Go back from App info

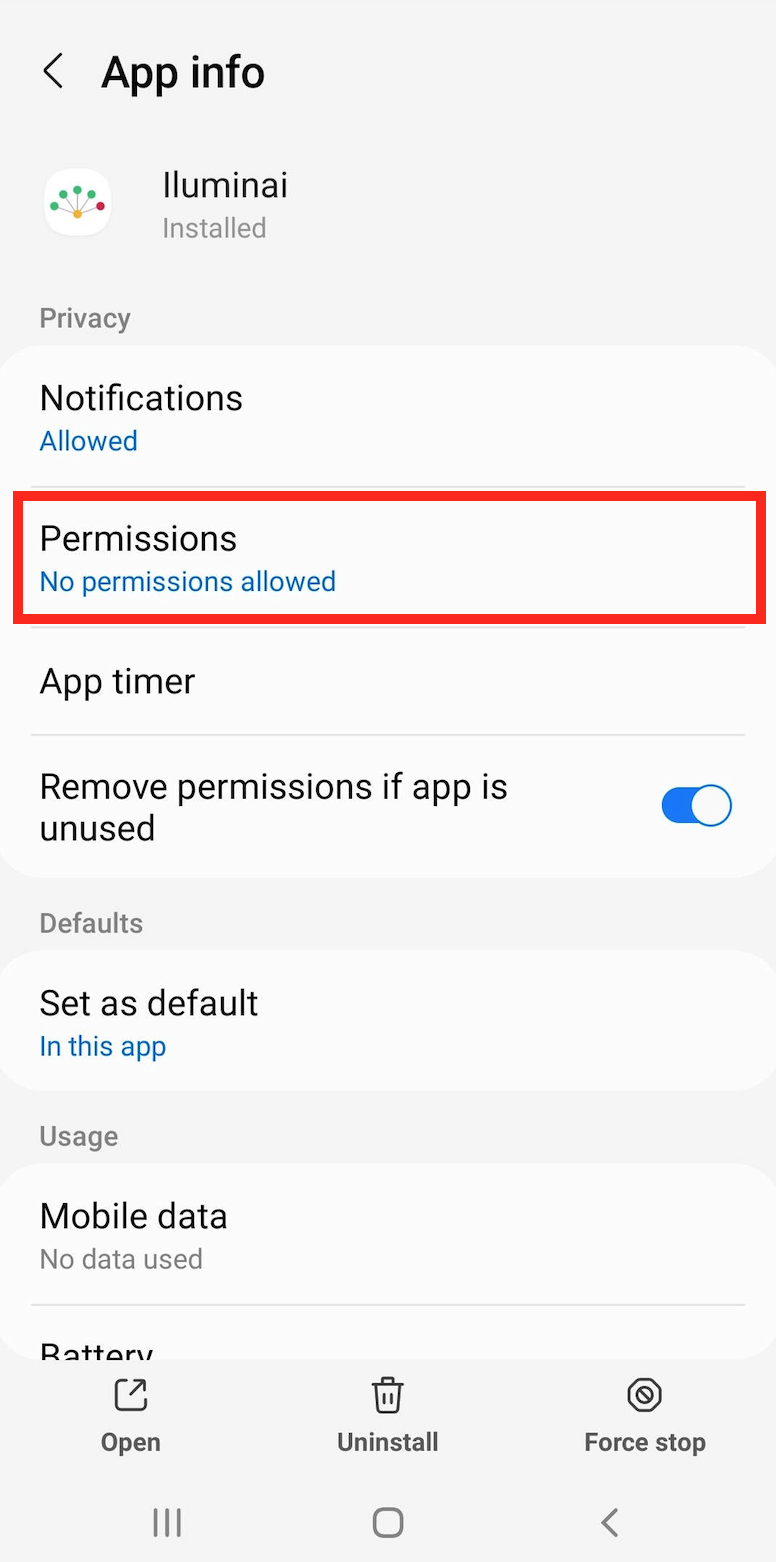click(x=53, y=72)
